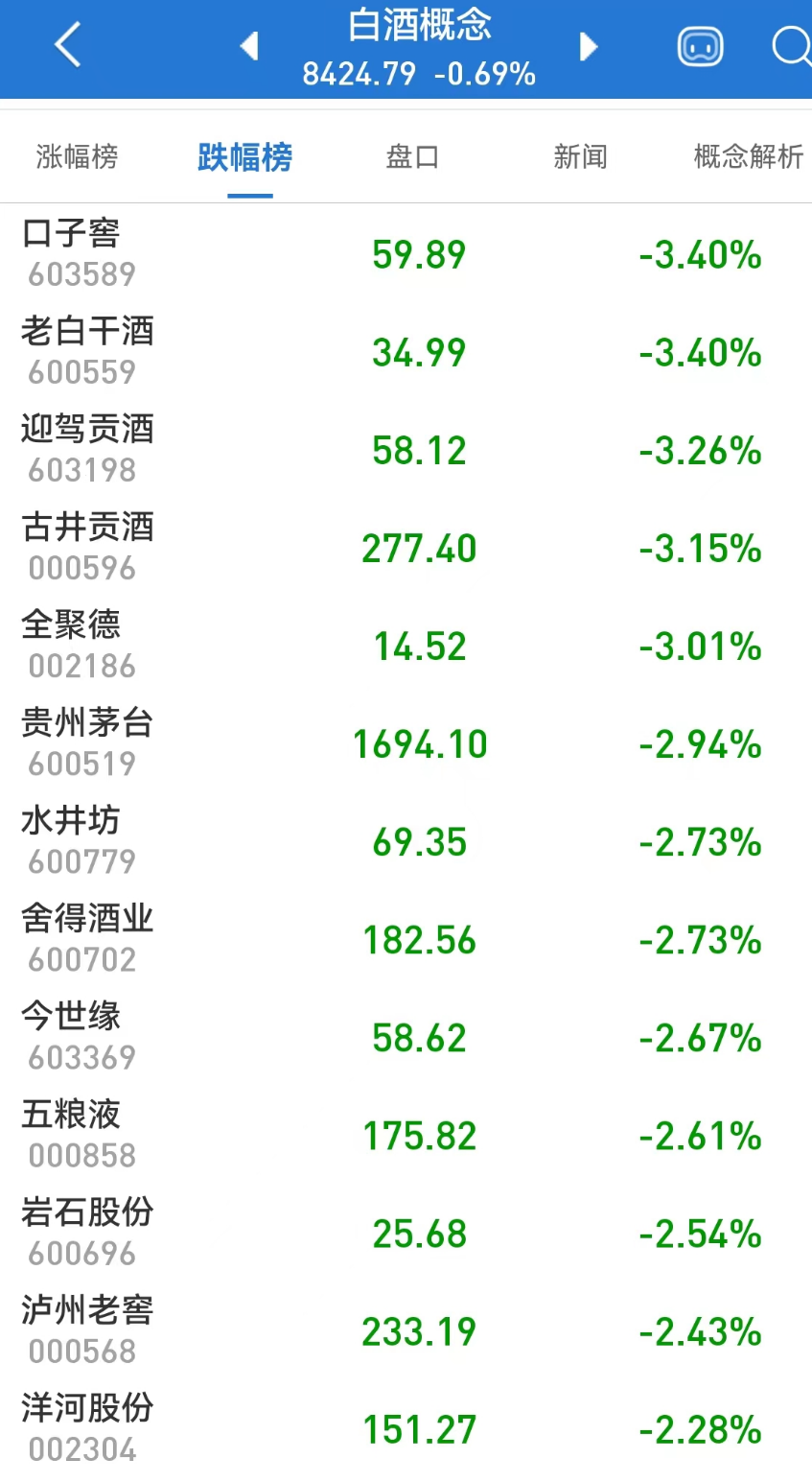Open the 舍得酒业 stock row
812x1482 pixels.
[x=406, y=938]
